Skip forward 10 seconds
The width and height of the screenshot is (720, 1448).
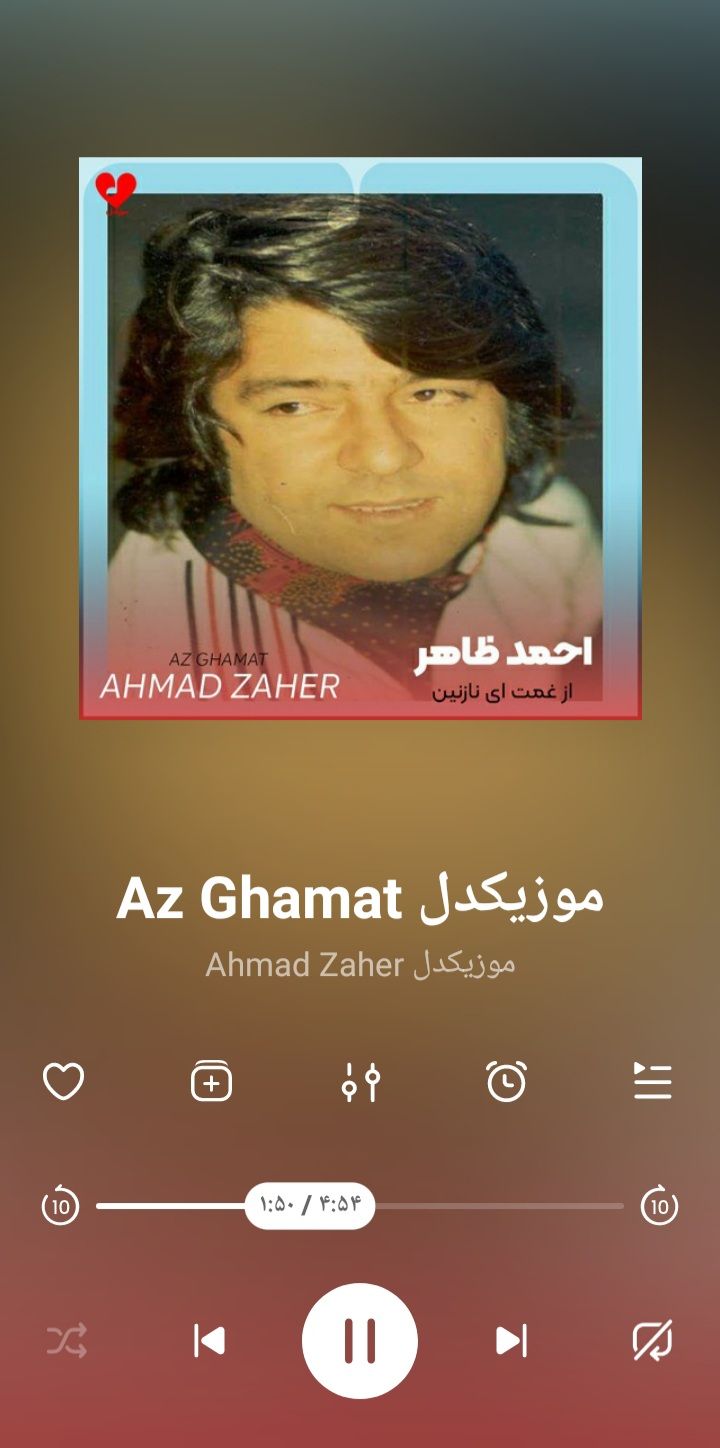(660, 1205)
